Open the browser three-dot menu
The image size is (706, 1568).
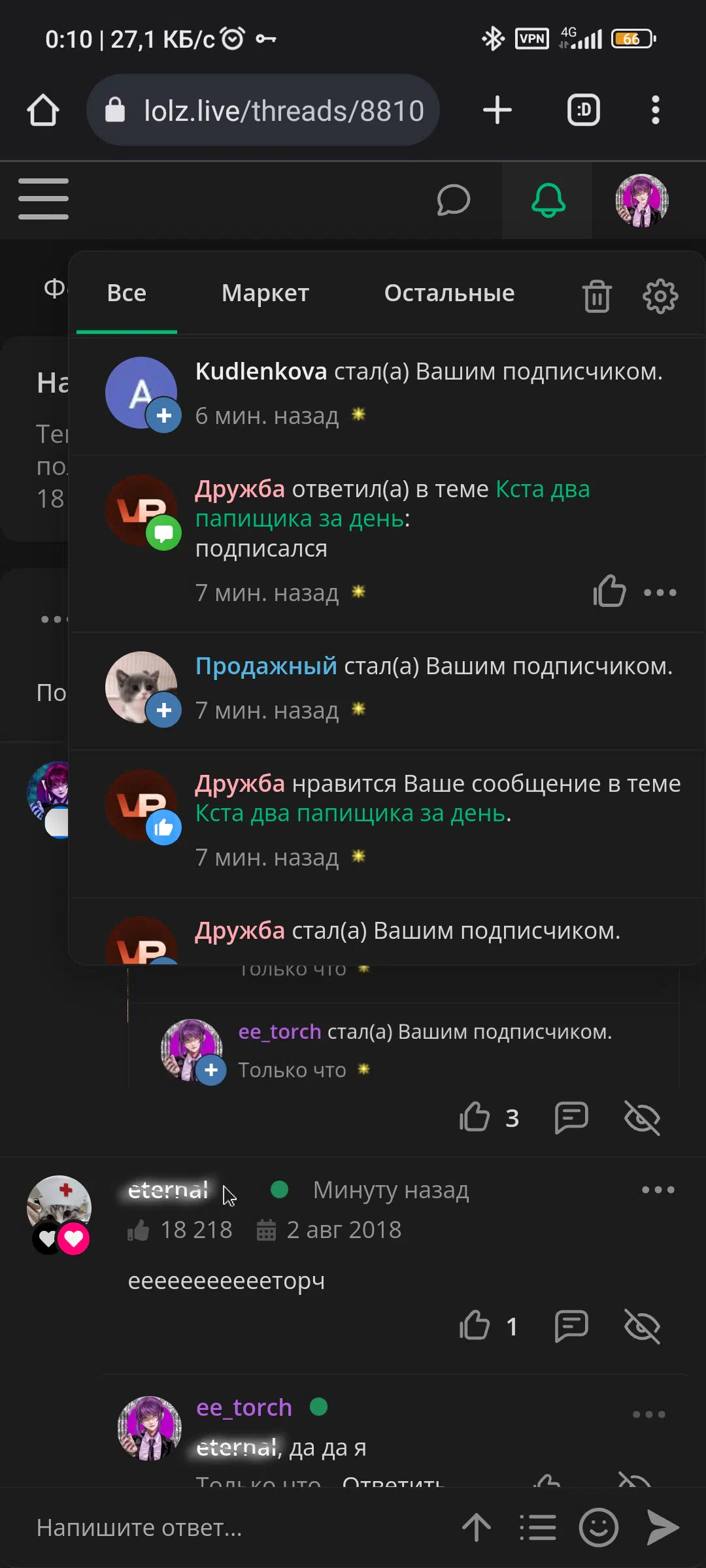pos(655,110)
